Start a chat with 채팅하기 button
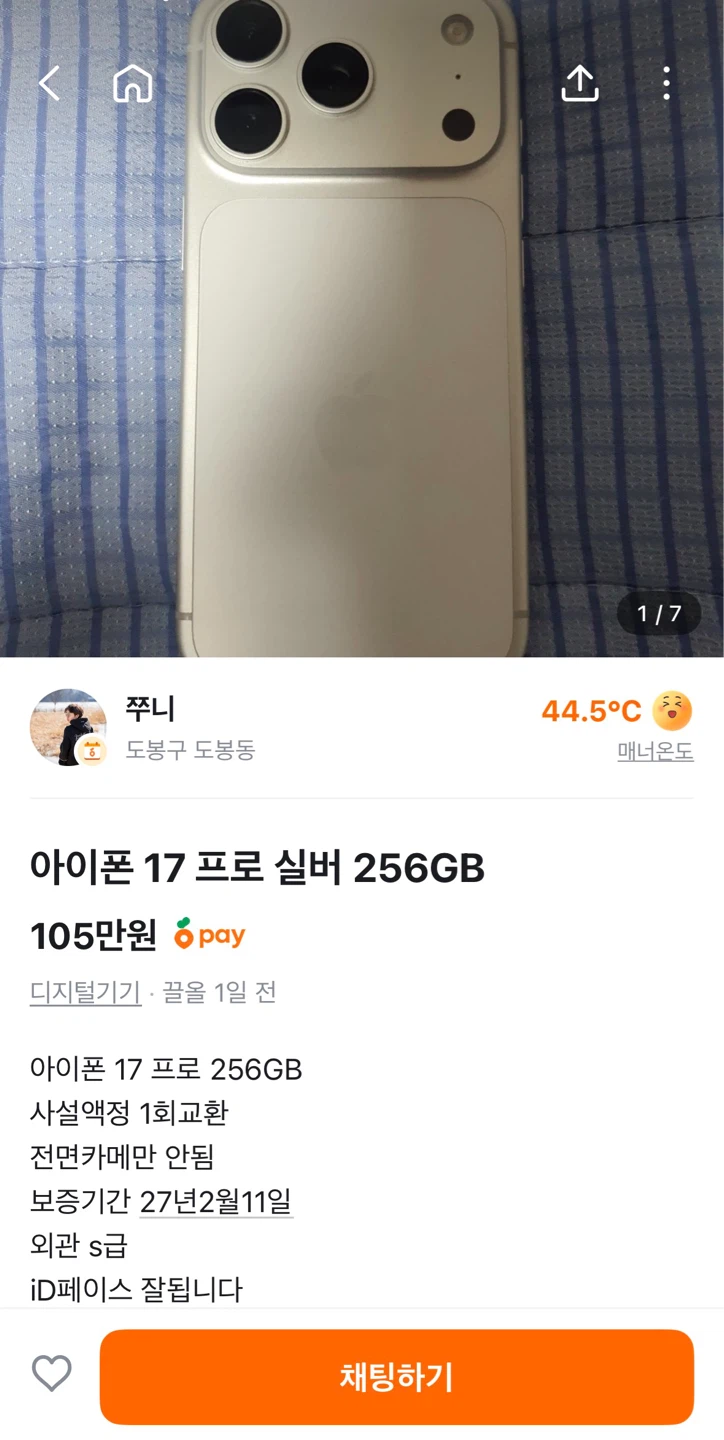Viewport: 724px width, 1440px height. pyautogui.click(x=397, y=1377)
